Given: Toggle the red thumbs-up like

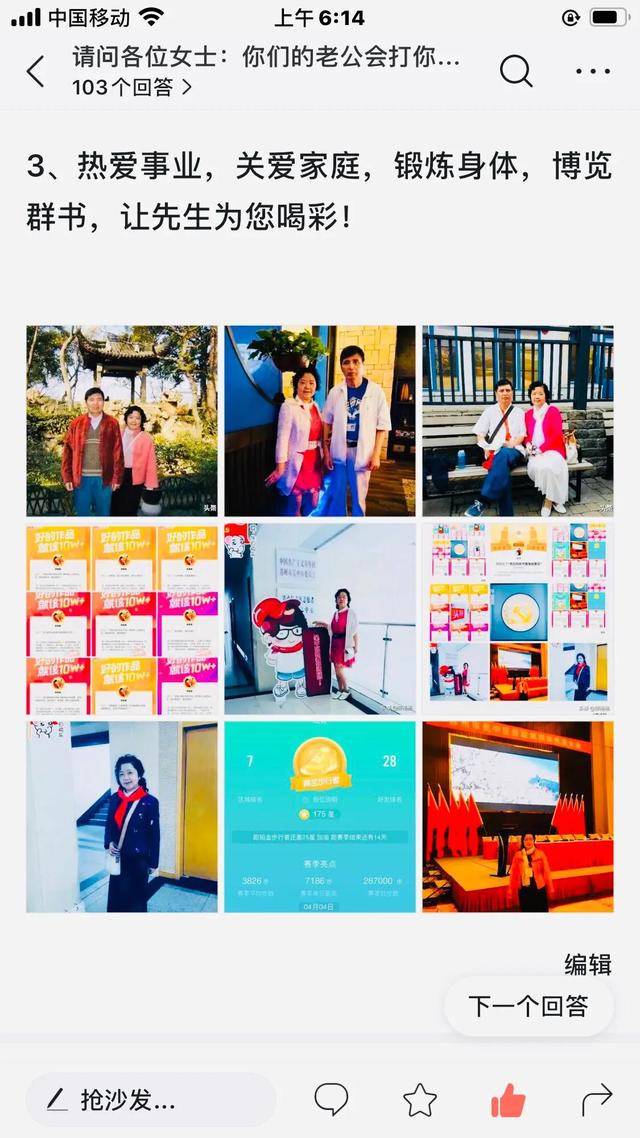Looking at the screenshot, I should tap(508, 1100).
